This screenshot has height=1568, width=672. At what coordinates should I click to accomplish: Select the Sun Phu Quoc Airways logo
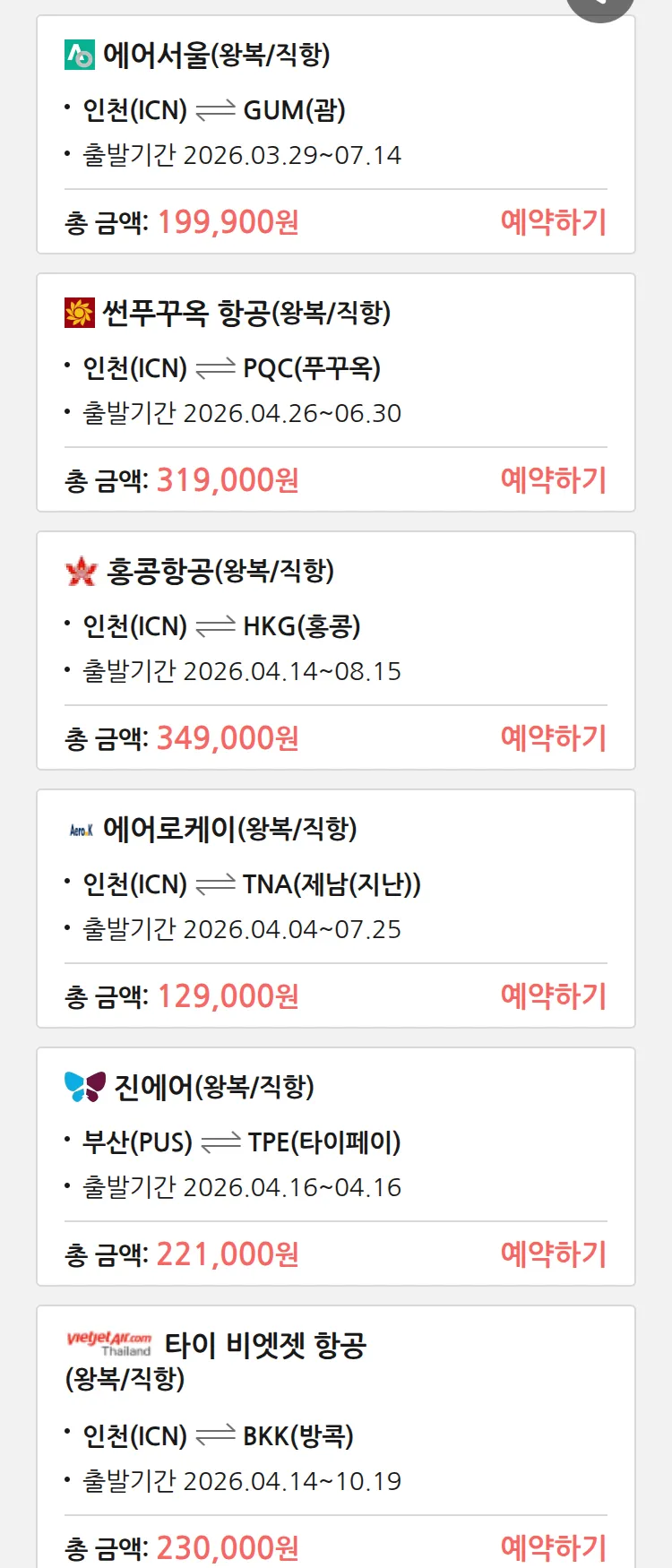(x=81, y=314)
